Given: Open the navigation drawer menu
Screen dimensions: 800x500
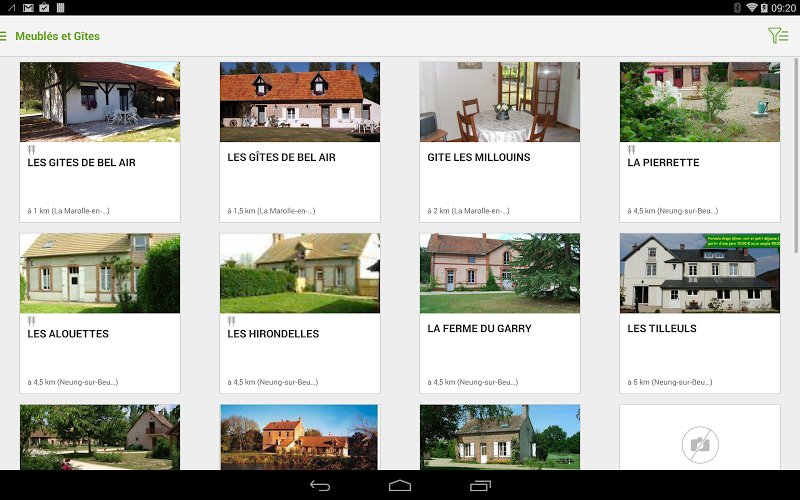Looking at the screenshot, I should (x=5, y=36).
